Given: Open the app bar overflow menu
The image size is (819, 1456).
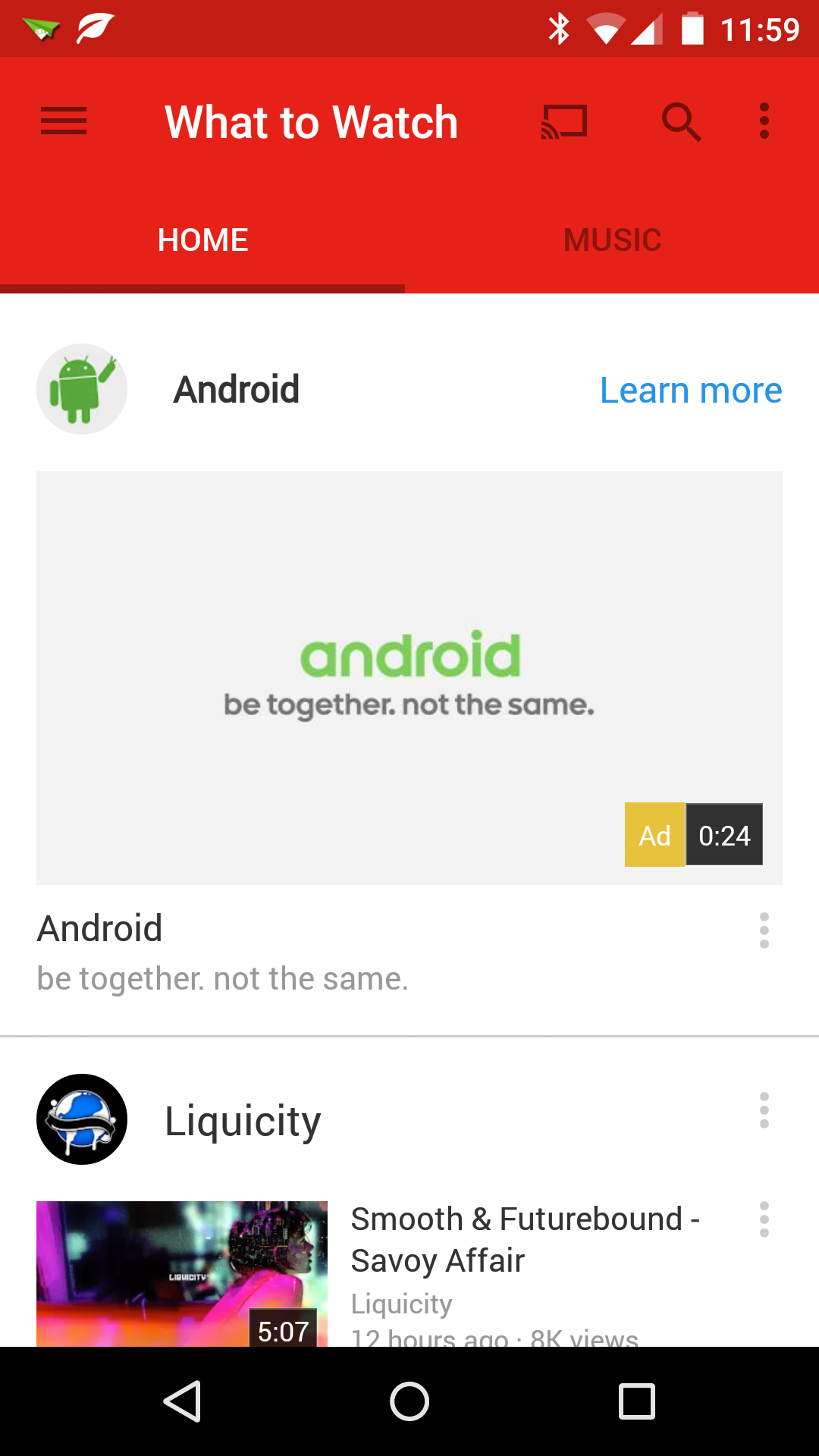Looking at the screenshot, I should [764, 121].
